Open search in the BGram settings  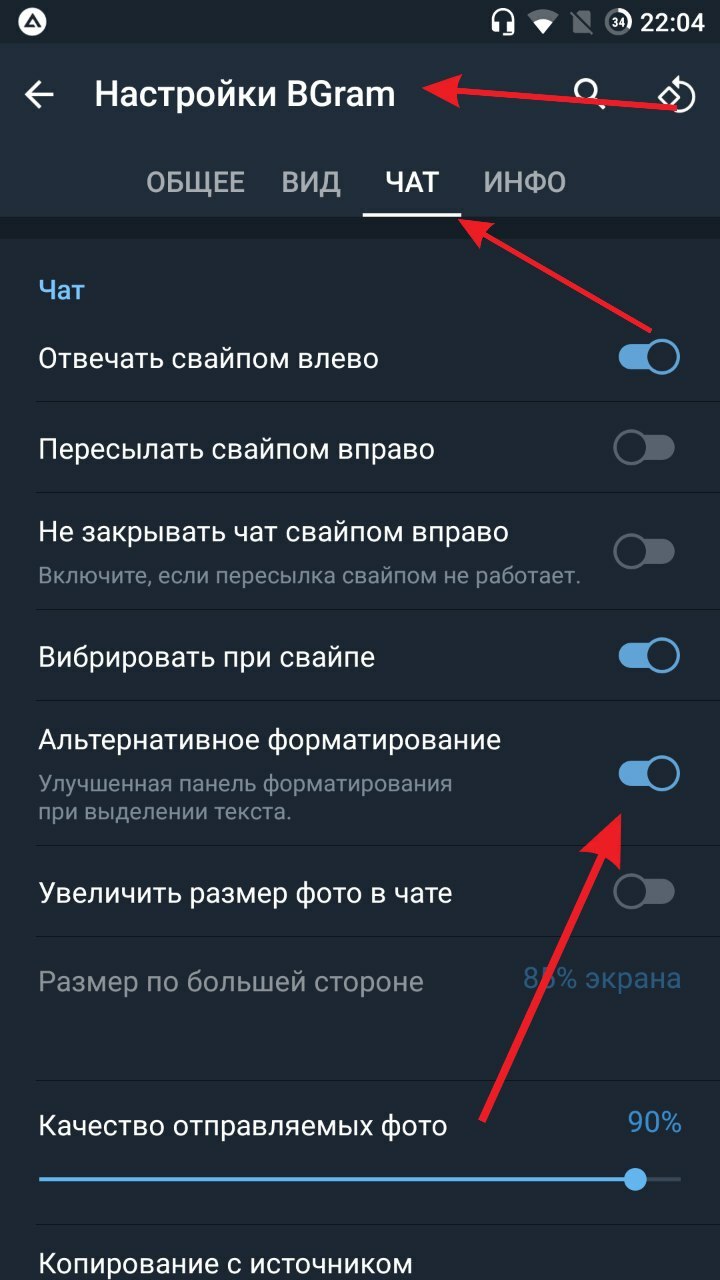(589, 93)
